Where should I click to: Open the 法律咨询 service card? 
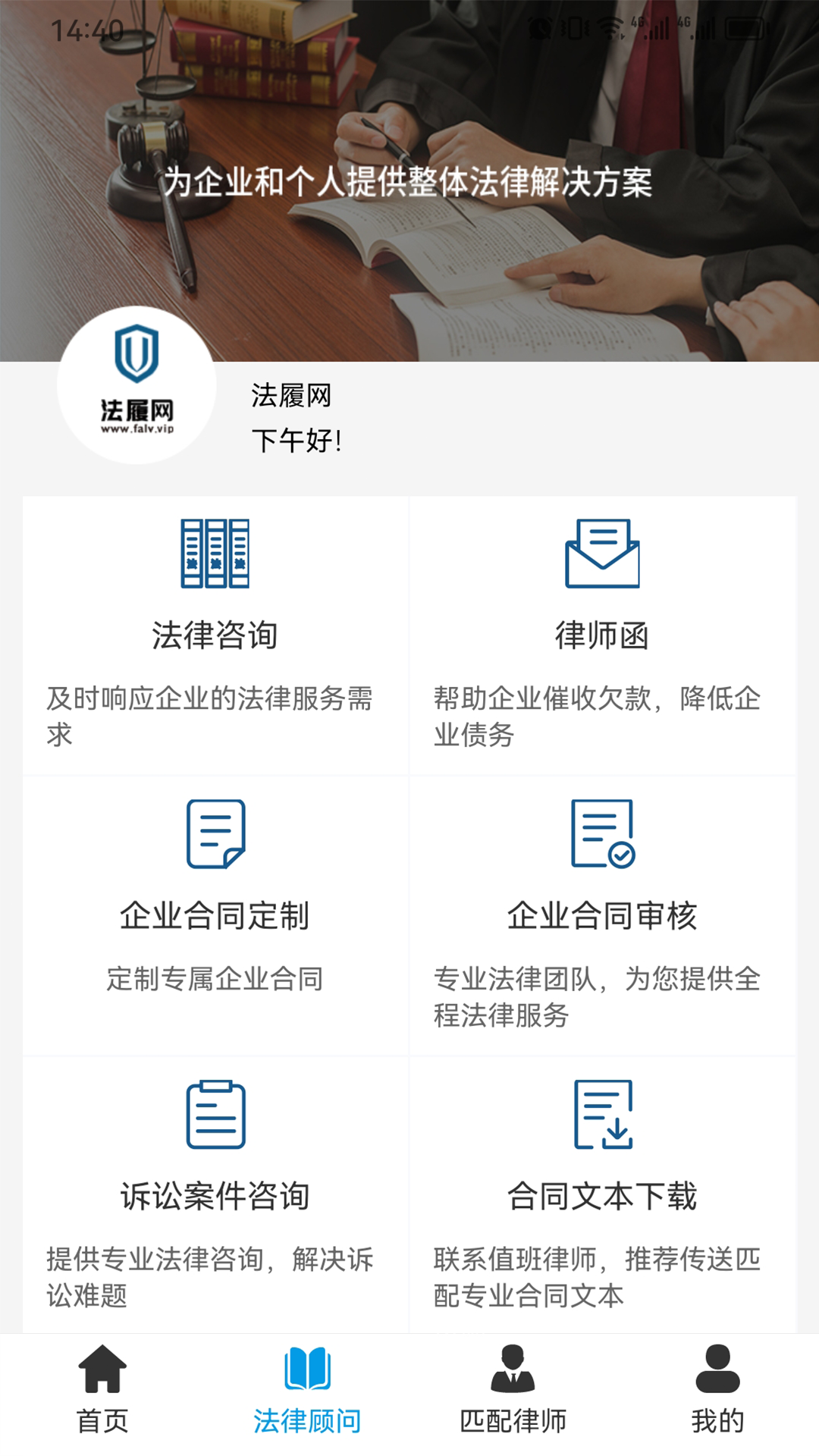[x=215, y=635]
